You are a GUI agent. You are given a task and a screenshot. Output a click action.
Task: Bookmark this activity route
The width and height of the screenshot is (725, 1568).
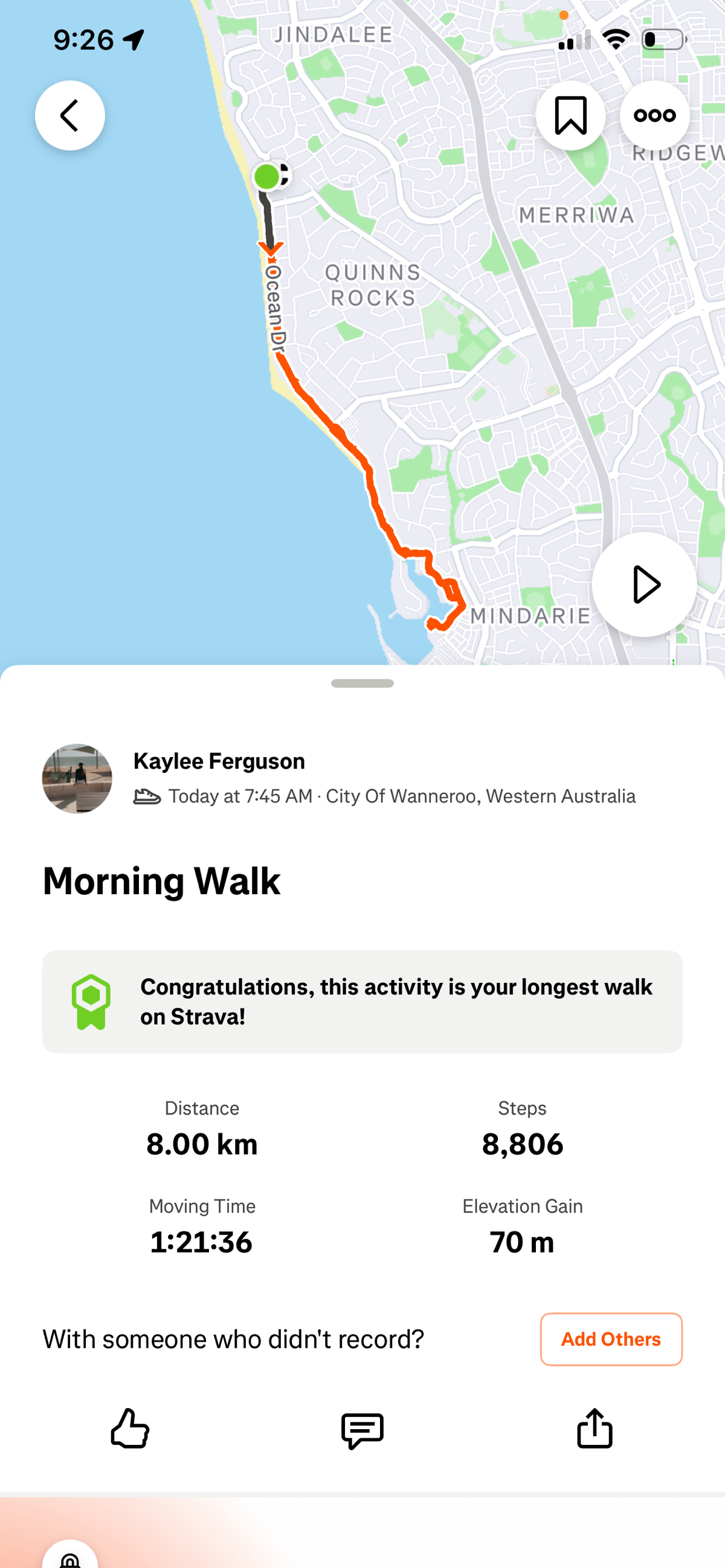(570, 116)
